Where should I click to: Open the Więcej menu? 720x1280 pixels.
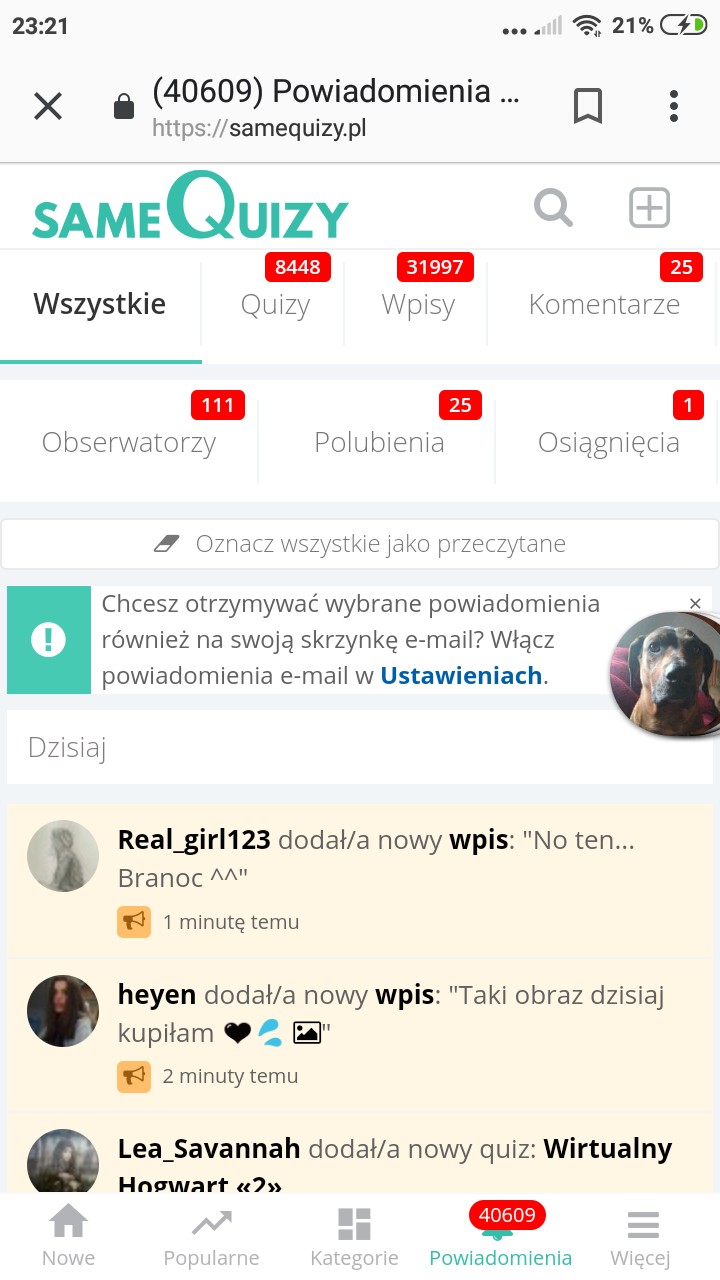tap(641, 1236)
